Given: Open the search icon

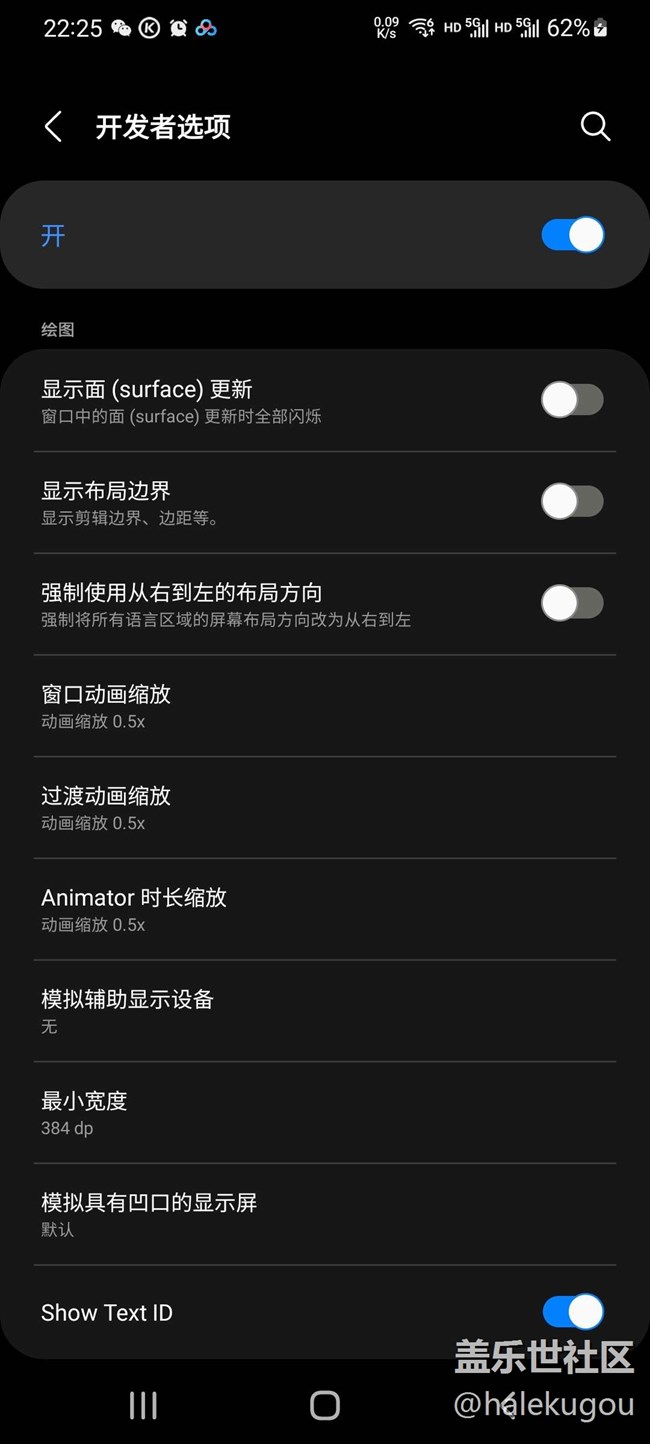Looking at the screenshot, I should click(x=595, y=127).
